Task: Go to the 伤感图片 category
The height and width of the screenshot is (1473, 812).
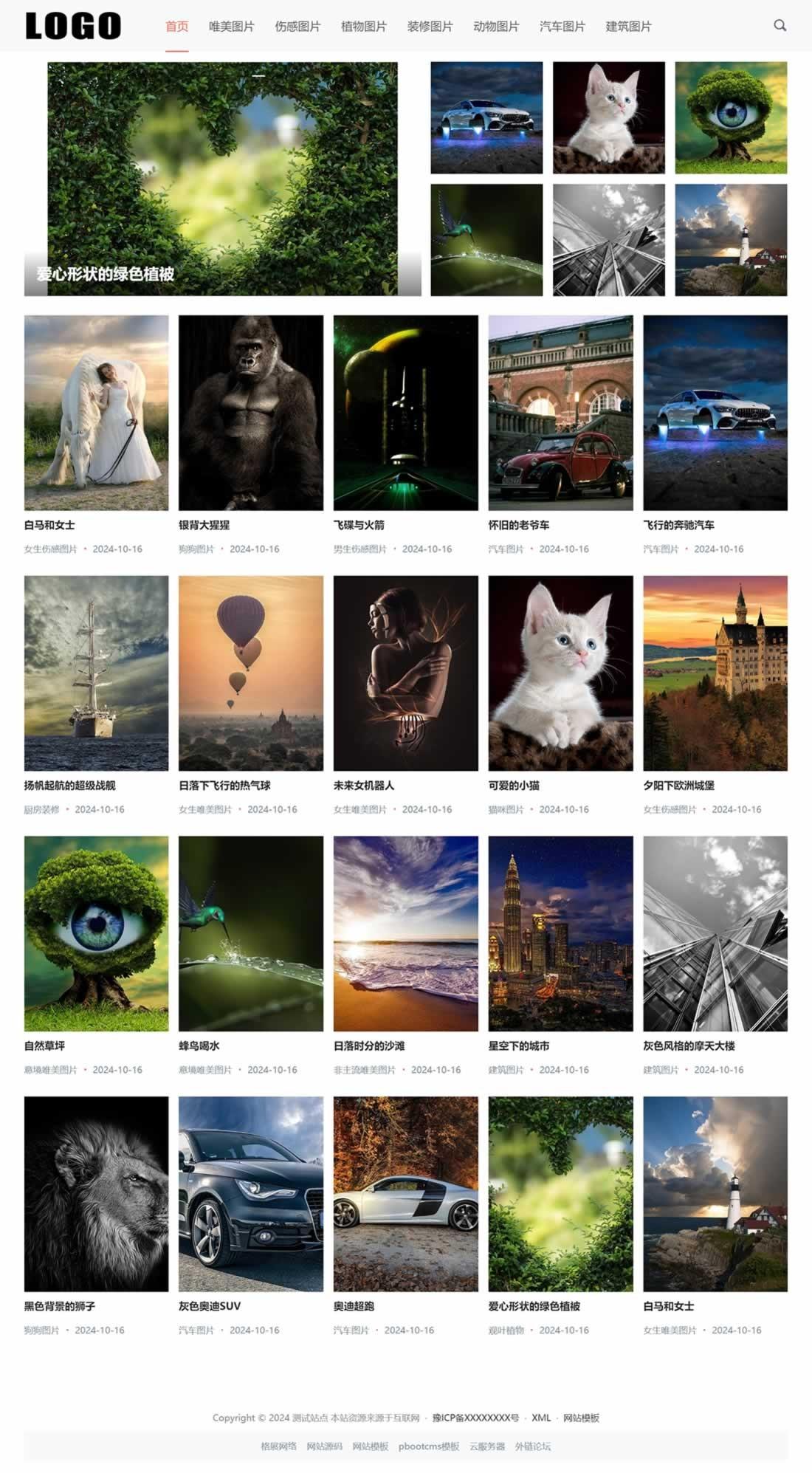Action: click(x=297, y=27)
